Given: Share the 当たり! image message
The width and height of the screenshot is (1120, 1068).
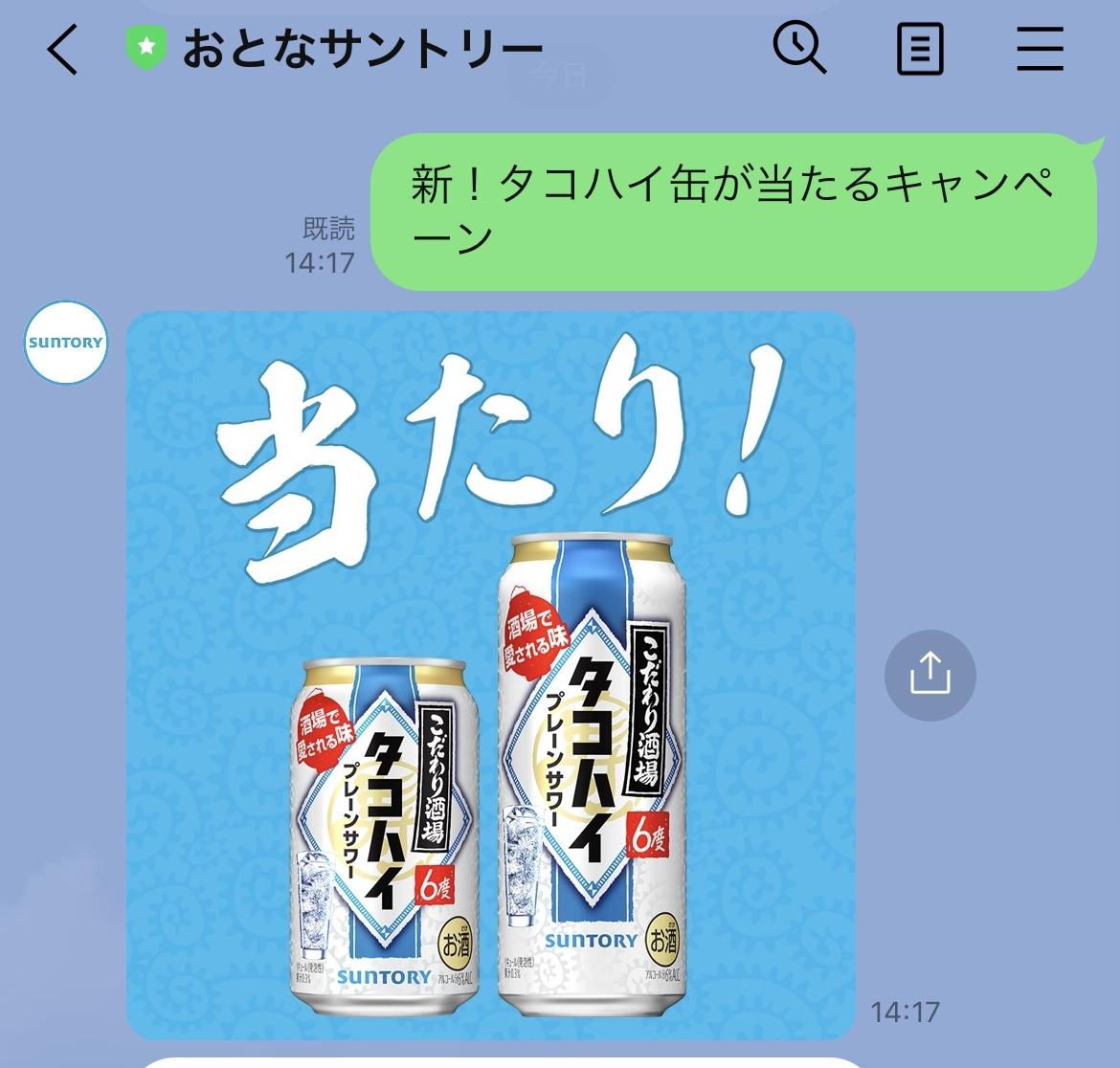Looking at the screenshot, I should coord(930,676).
